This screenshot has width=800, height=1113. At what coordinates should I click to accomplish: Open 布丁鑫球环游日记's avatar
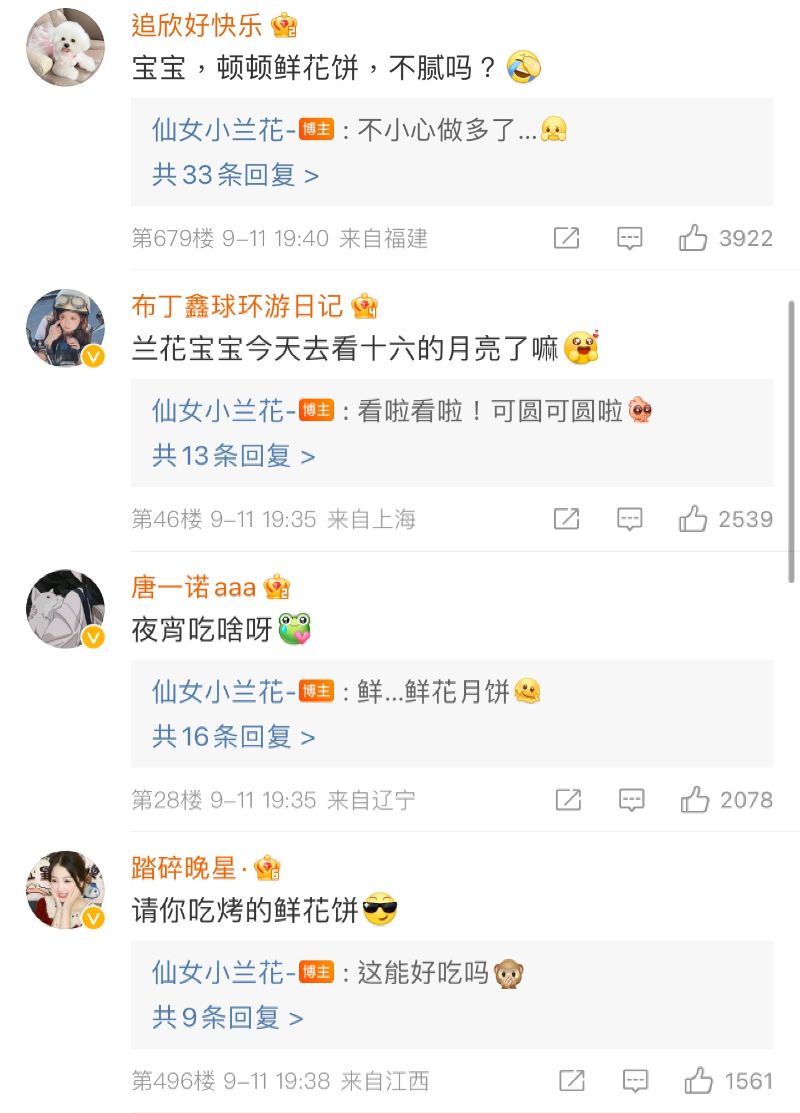pos(65,328)
